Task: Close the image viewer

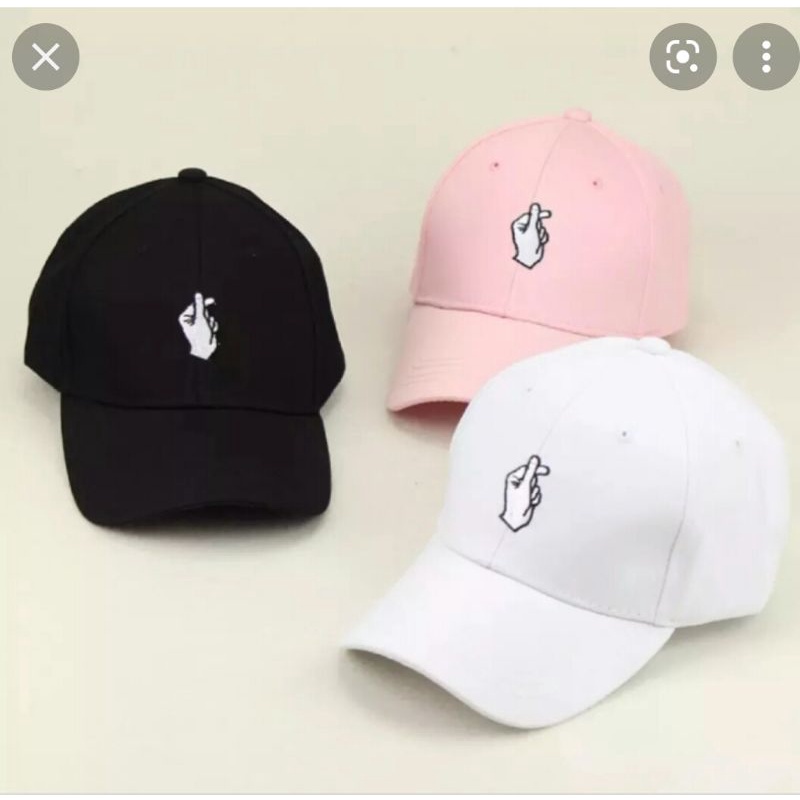Action: 47,57
